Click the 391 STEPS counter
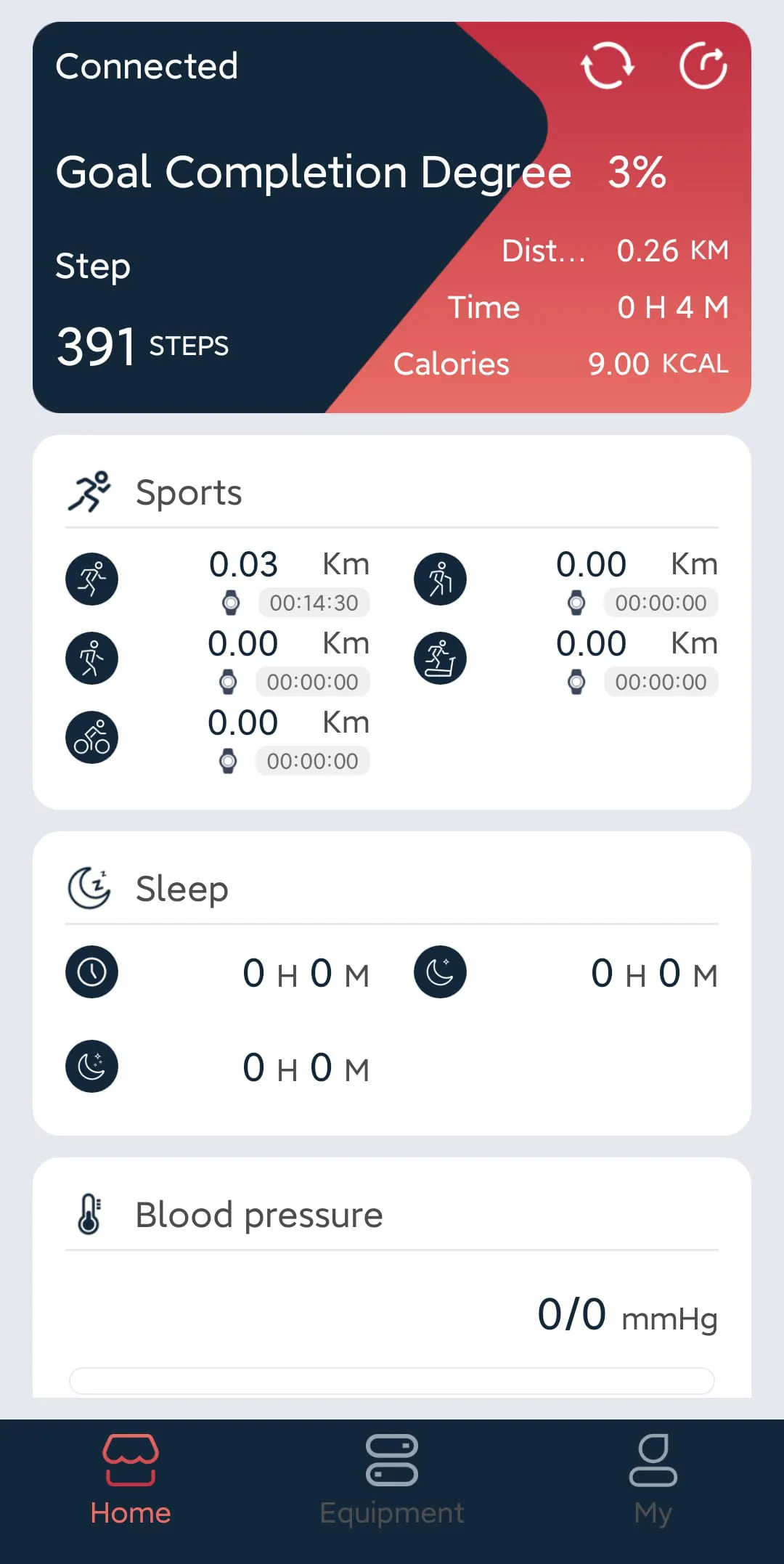784x1564 pixels. (x=141, y=346)
